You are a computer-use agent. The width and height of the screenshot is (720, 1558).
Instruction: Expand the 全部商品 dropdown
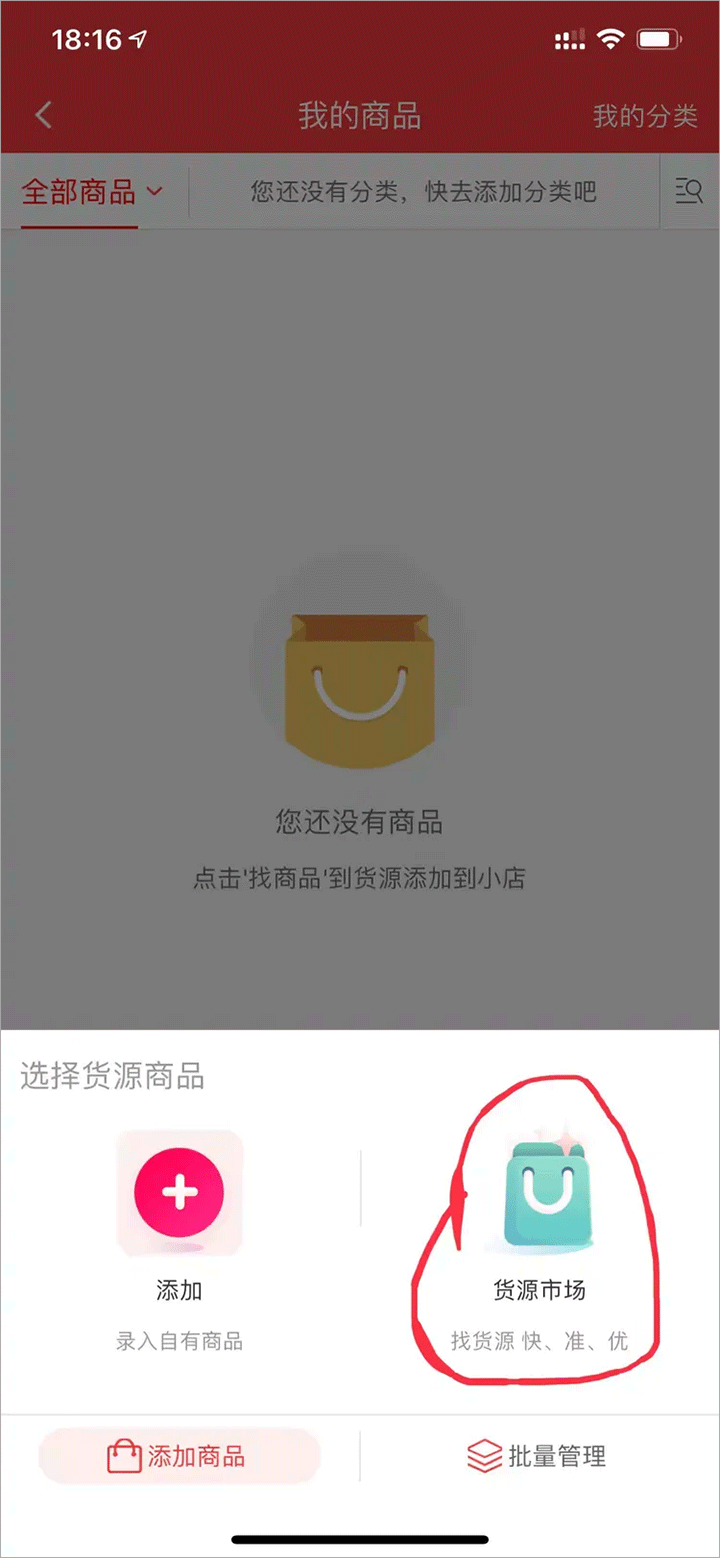(x=91, y=192)
